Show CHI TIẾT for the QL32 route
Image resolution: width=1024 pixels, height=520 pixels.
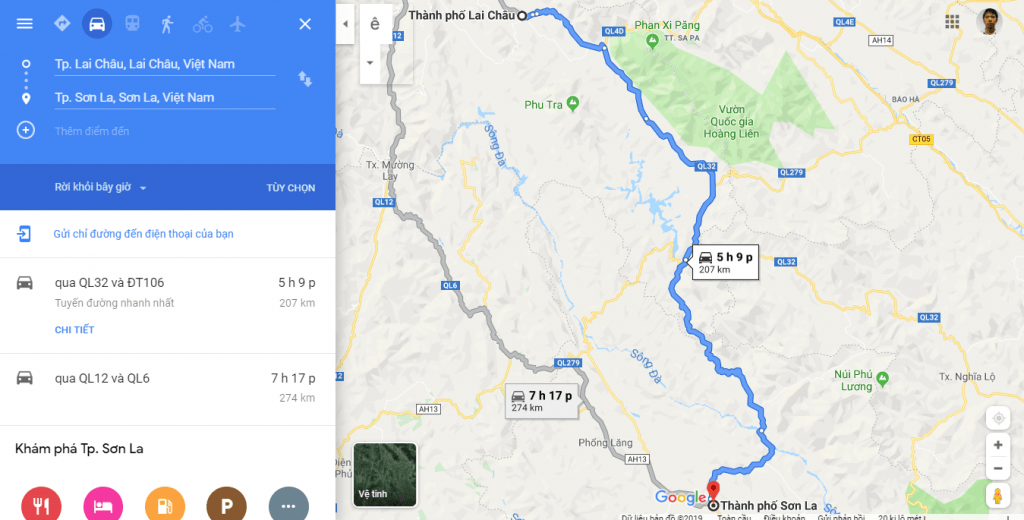74,329
